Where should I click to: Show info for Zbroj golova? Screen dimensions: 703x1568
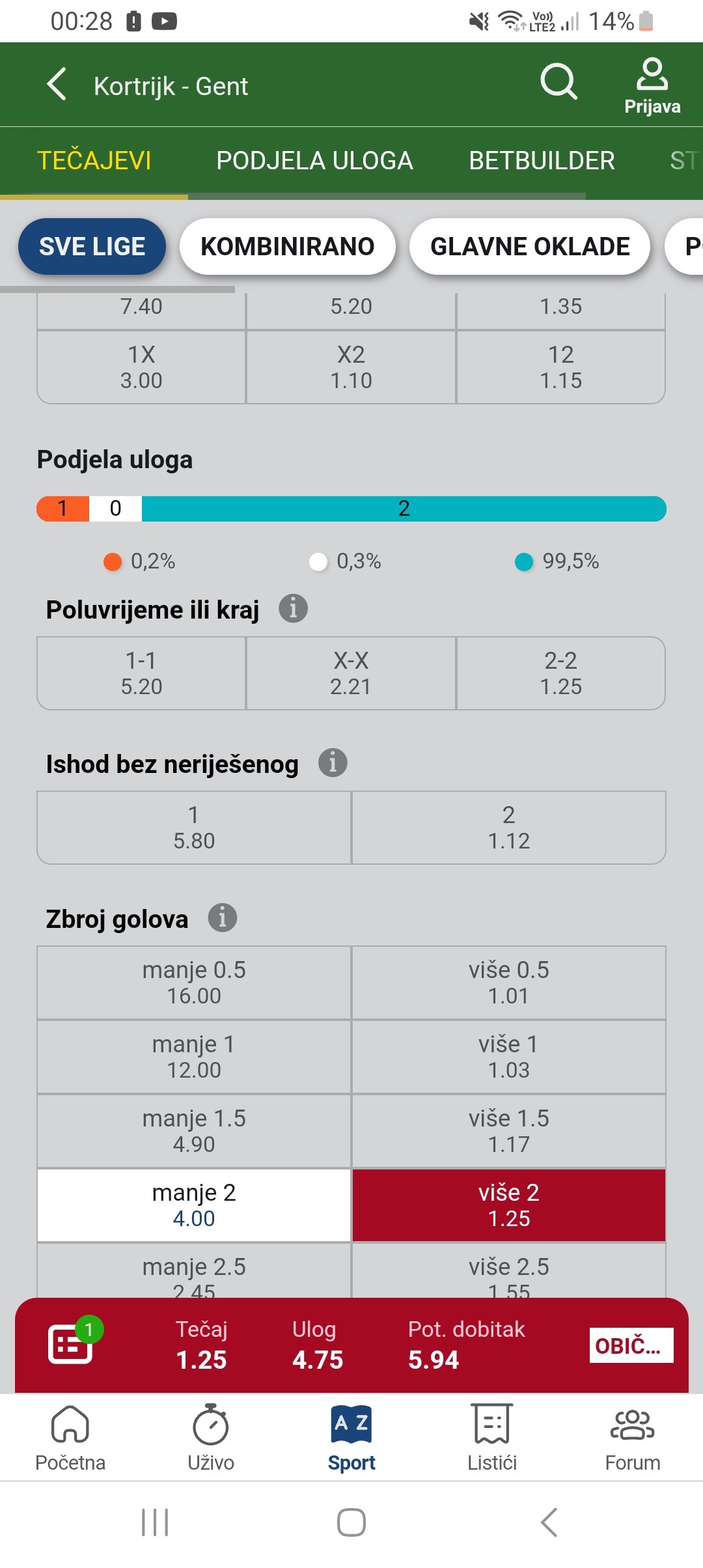pos(222,918)
